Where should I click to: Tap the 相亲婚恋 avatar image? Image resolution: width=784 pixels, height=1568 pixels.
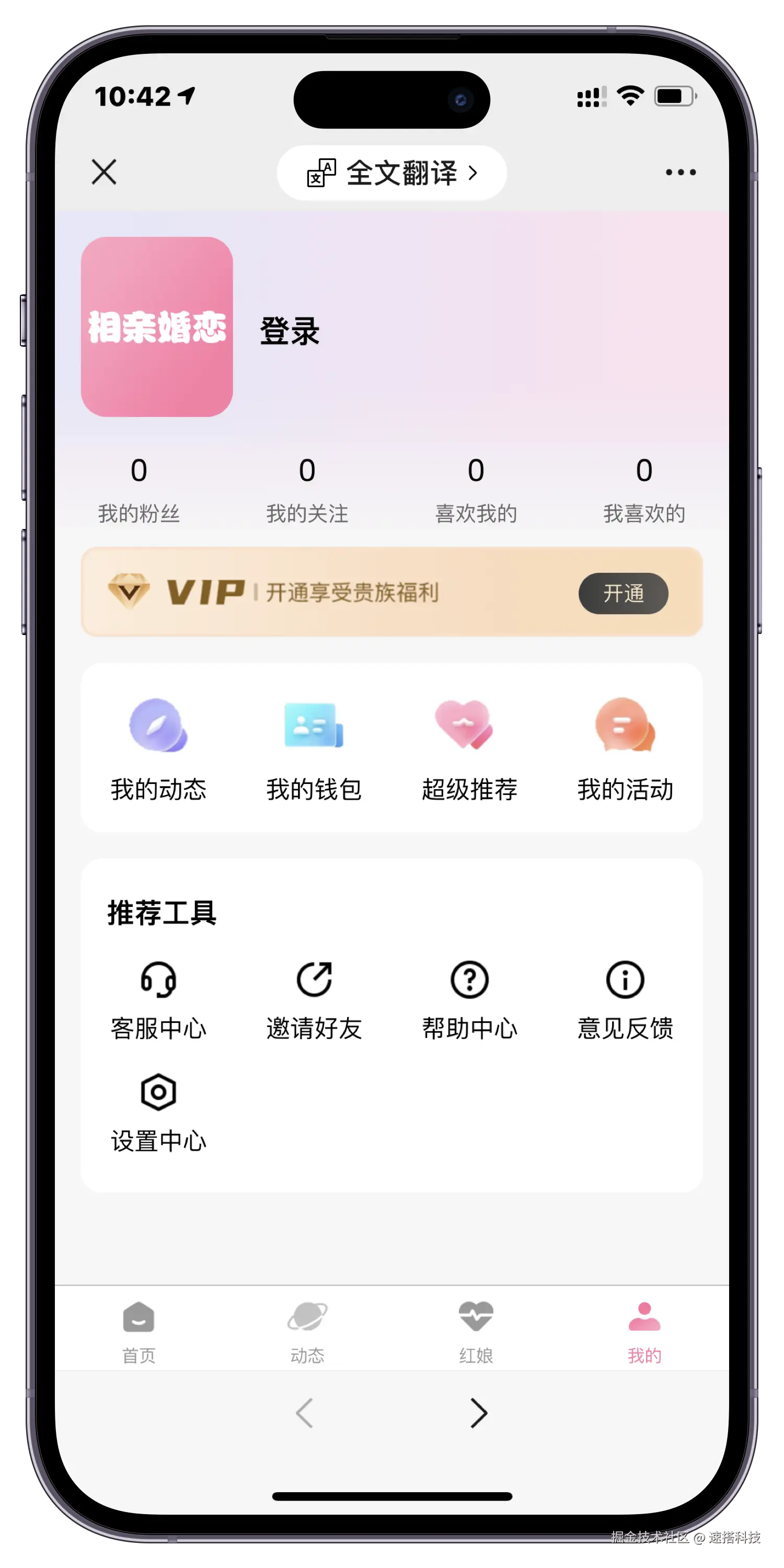coord(157,327)
